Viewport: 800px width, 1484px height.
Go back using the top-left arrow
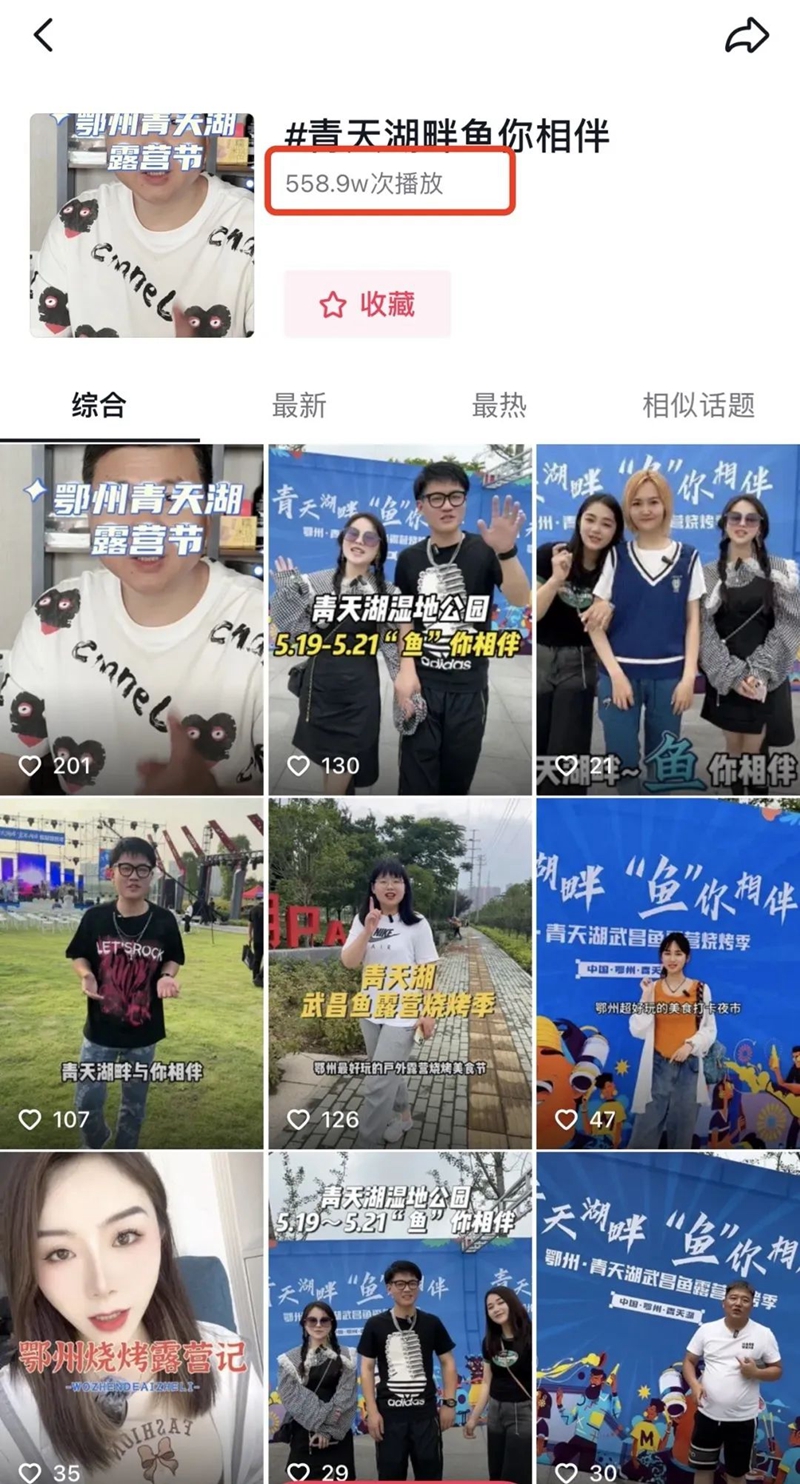[43, 36]
